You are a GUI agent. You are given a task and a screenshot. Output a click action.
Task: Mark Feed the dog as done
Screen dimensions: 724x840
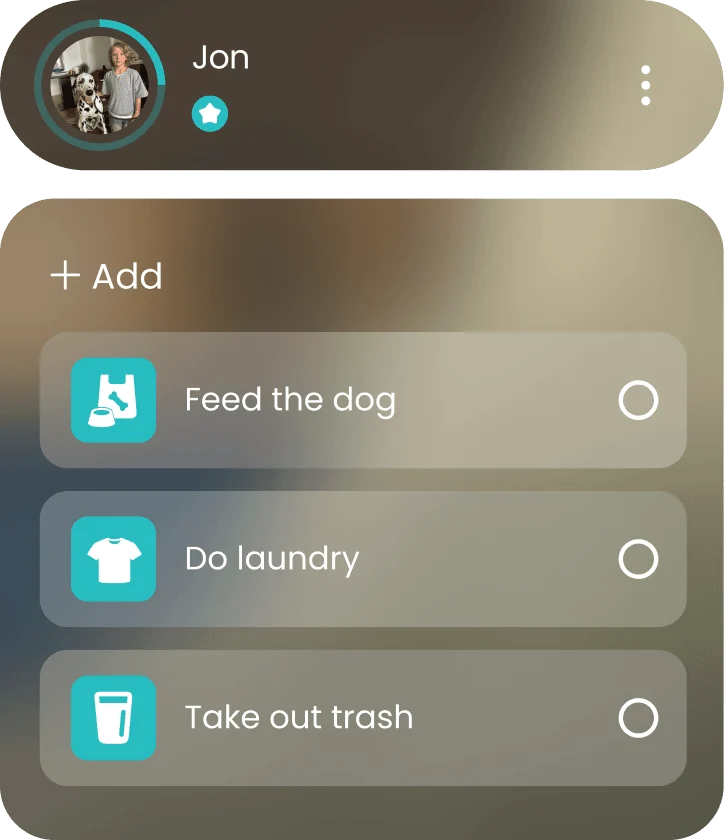[638, 400]
